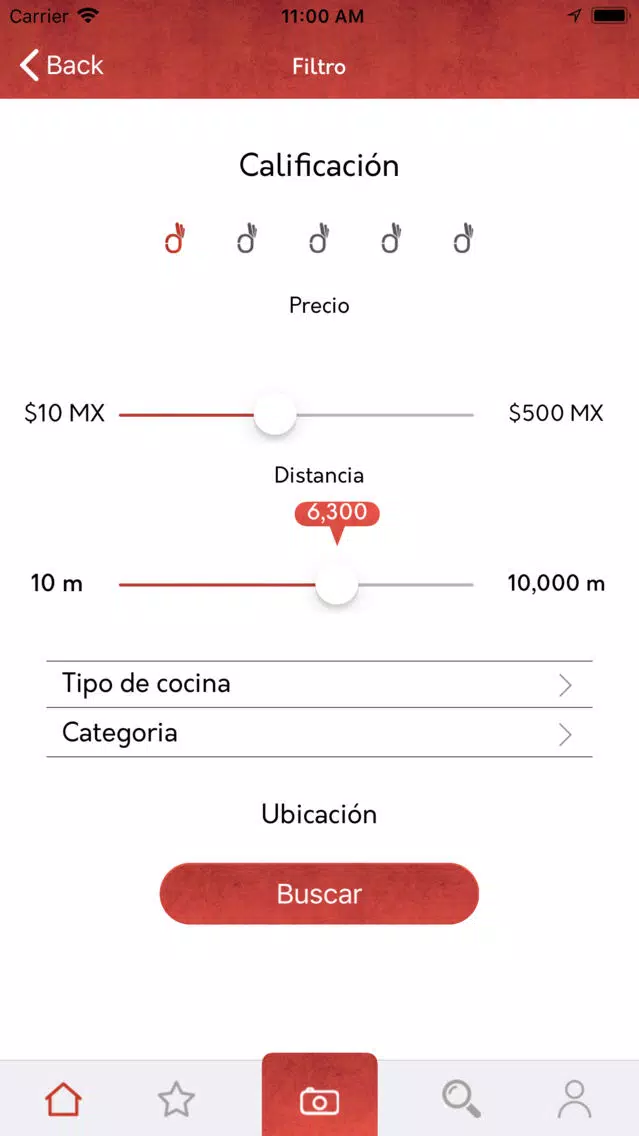The image size is (639, 1136).
Task: Set rating to three hands
Action: 319,238
